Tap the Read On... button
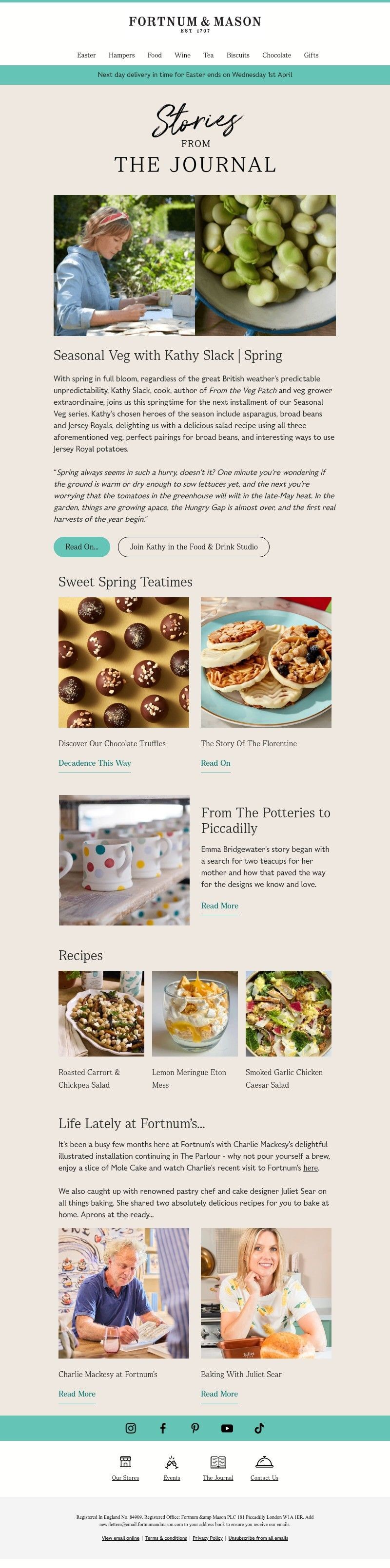This screenshot has width=390, height=1568. pyautogui.click(x=82, y=547)
